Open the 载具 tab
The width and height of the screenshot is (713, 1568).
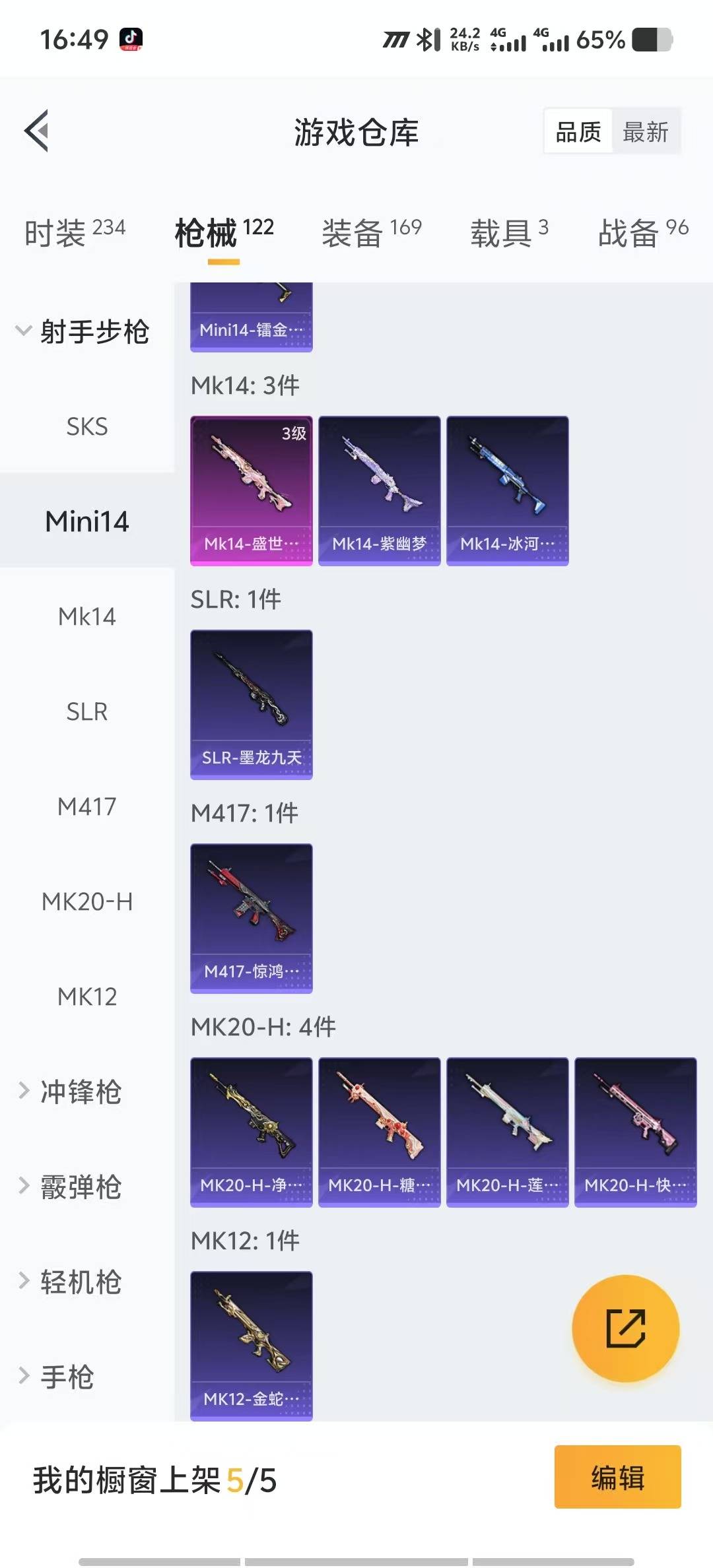pos(508,232)
